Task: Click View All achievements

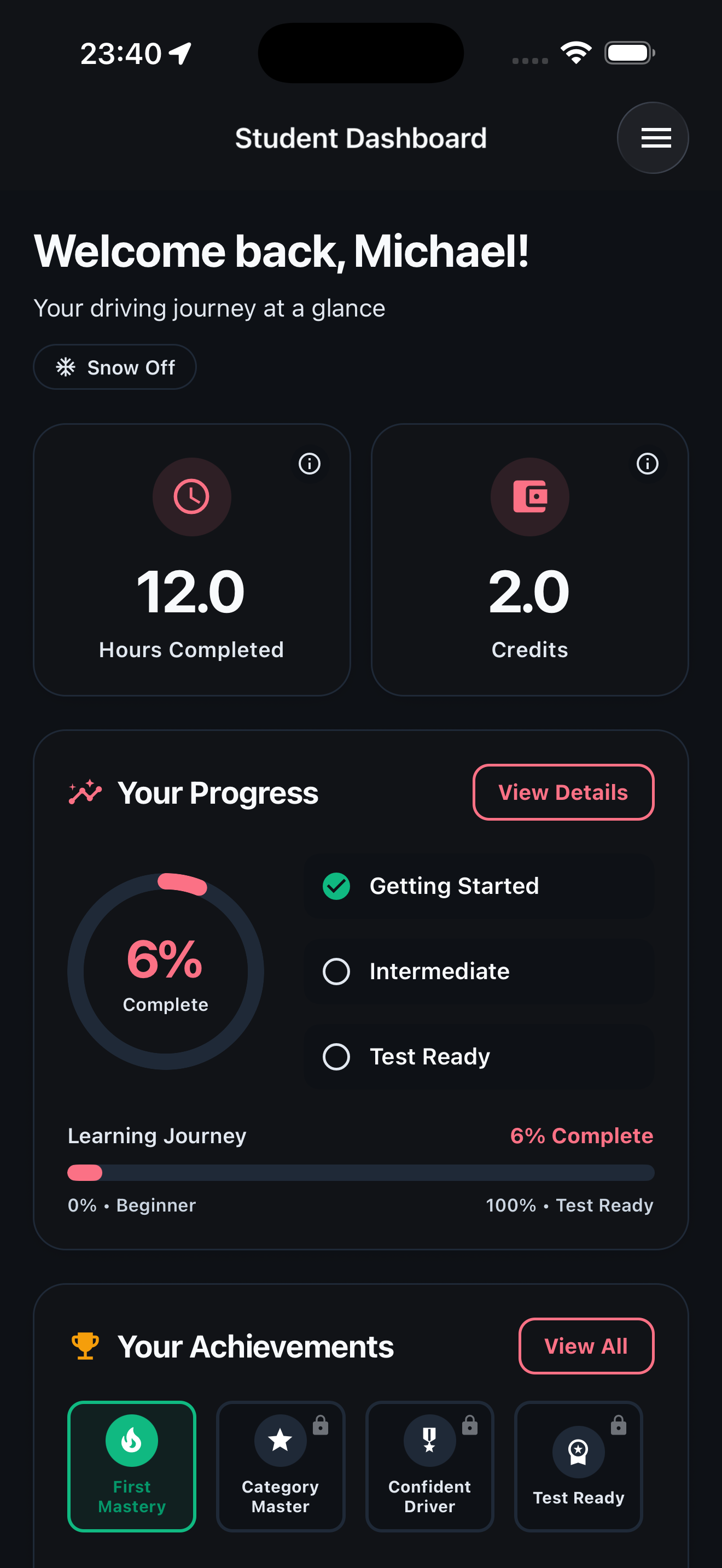Action: (585, 1346)
